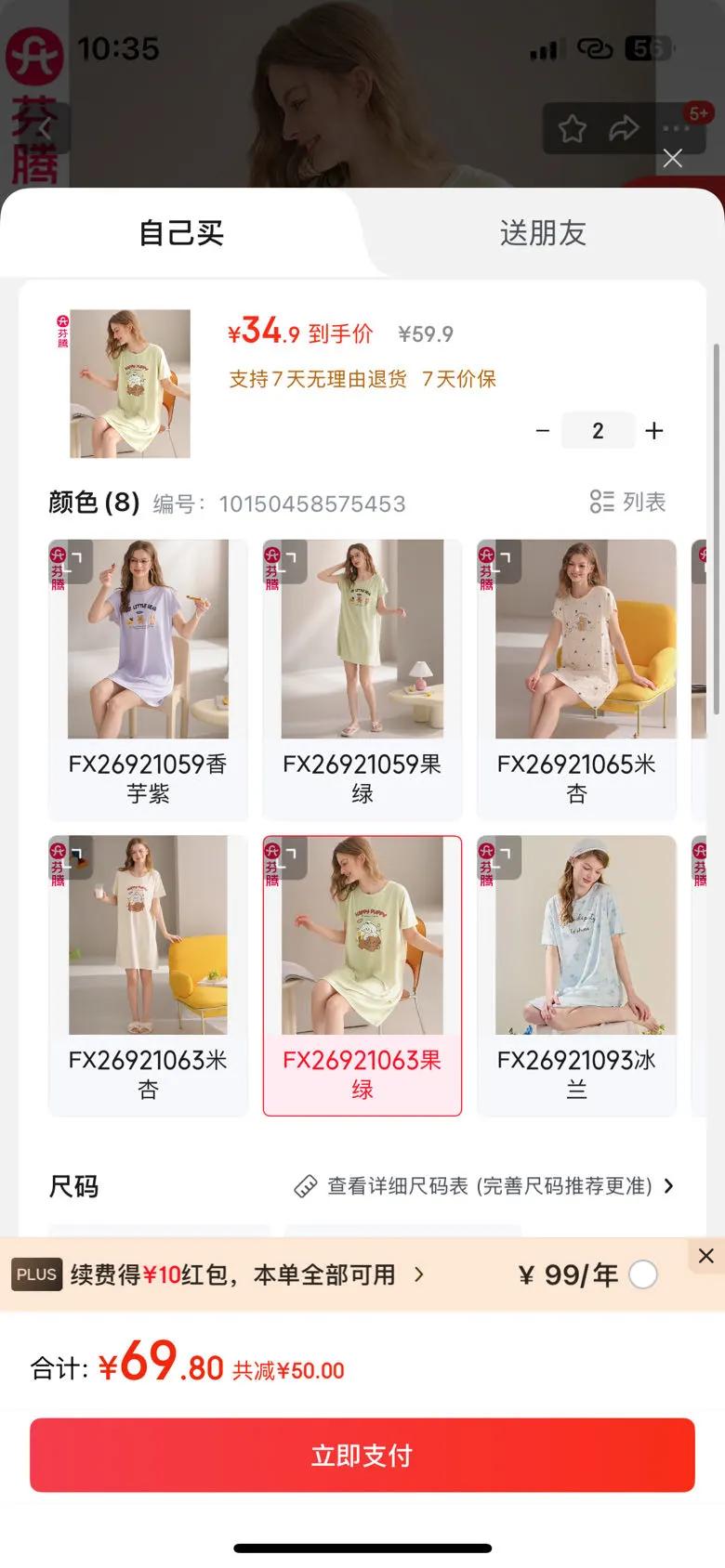
Task: Enlarge the selected product preview image
Action: pyautogui.click(x=130, y=384)
